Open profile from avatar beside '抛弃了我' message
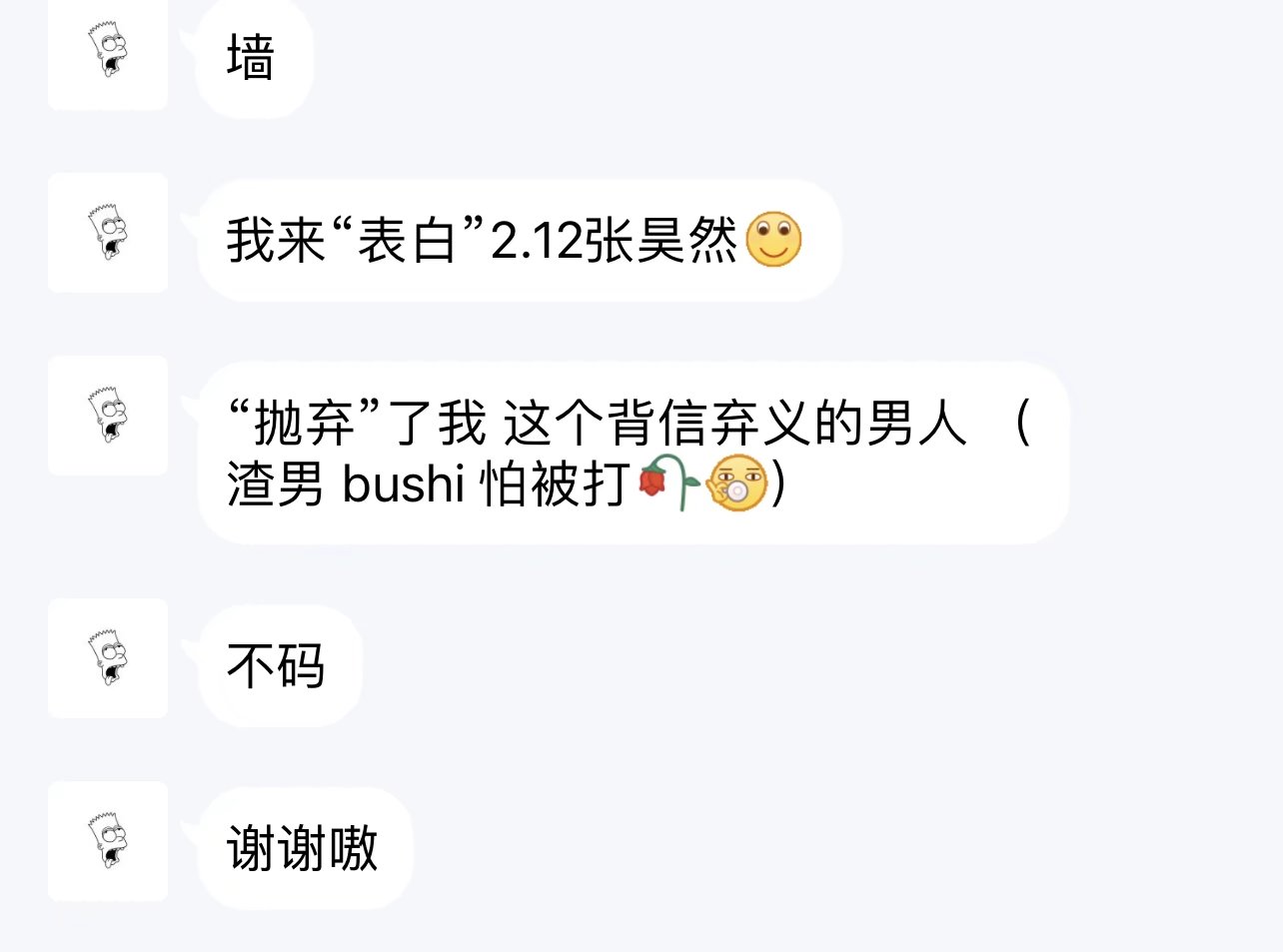The width and height of the screenshot is (1283, 952). click(108, 416)
